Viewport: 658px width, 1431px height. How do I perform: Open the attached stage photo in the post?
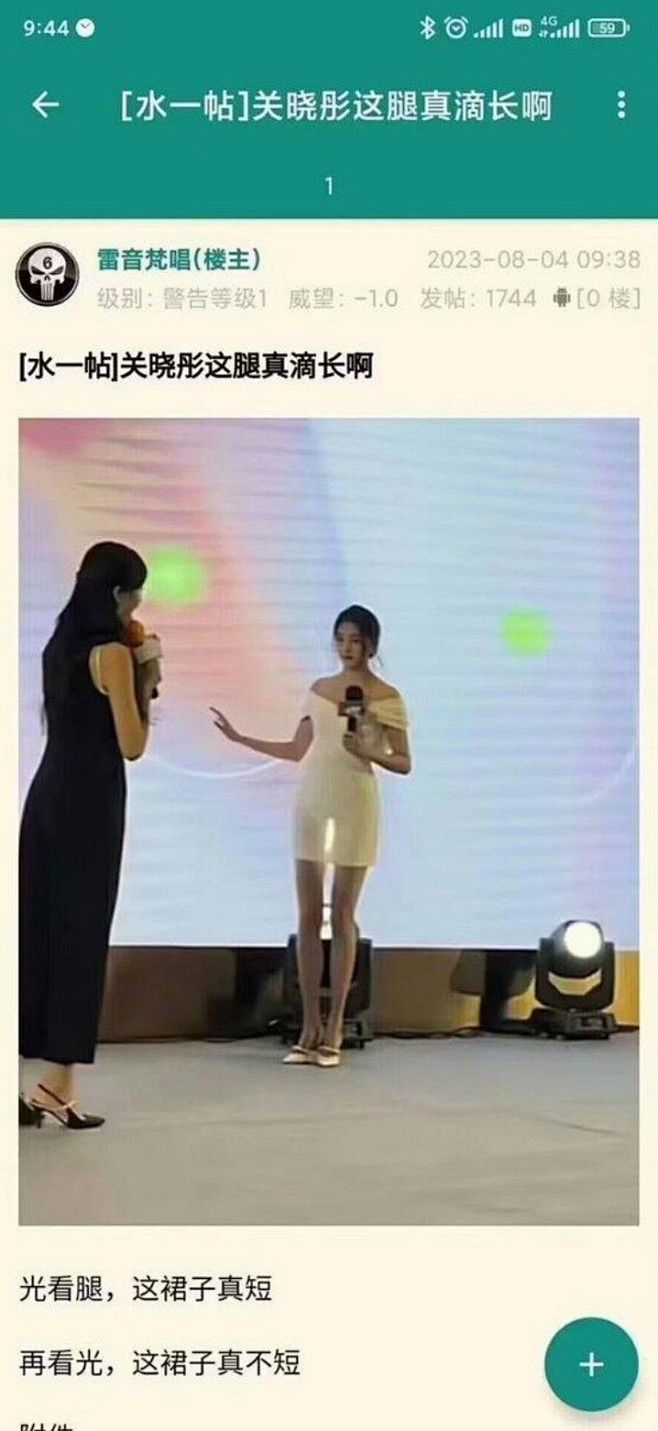click(328, 820)
